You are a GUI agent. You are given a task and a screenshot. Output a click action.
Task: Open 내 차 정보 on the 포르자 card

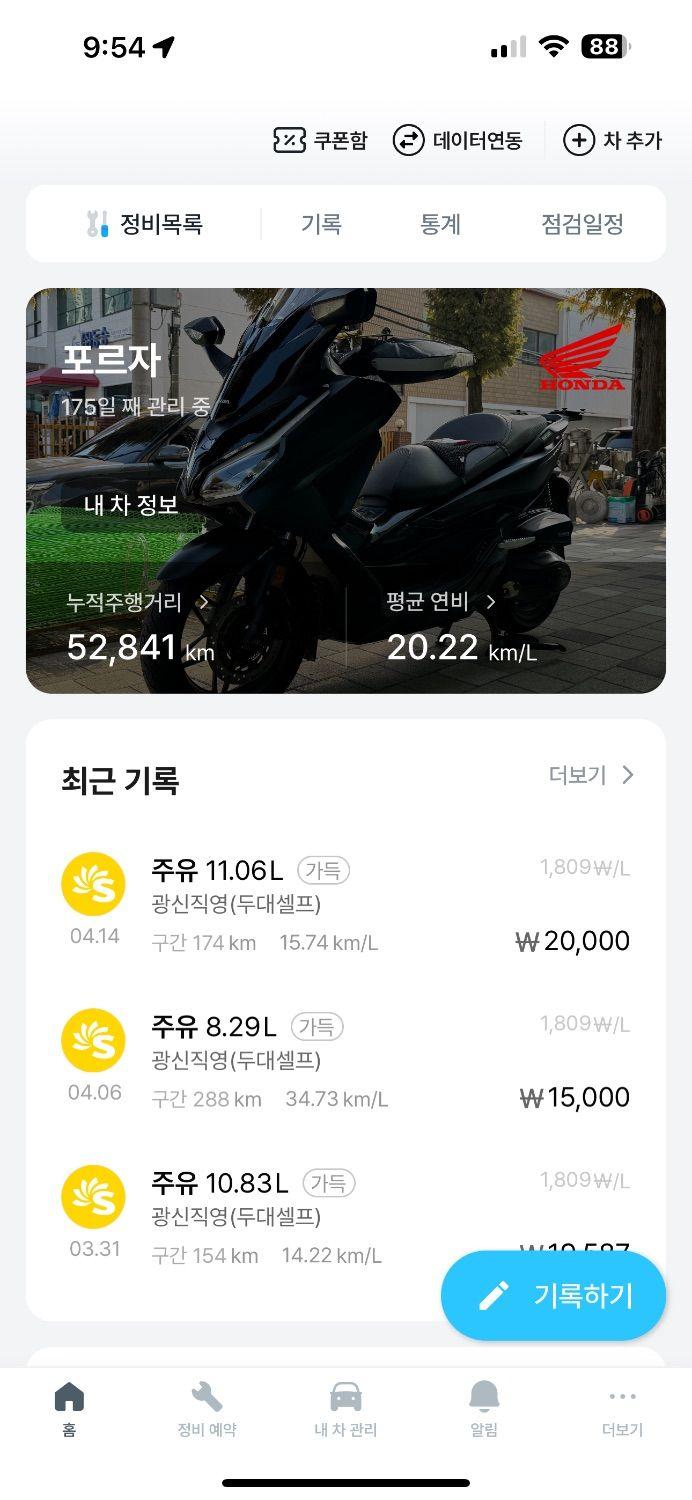pos(131,505)
